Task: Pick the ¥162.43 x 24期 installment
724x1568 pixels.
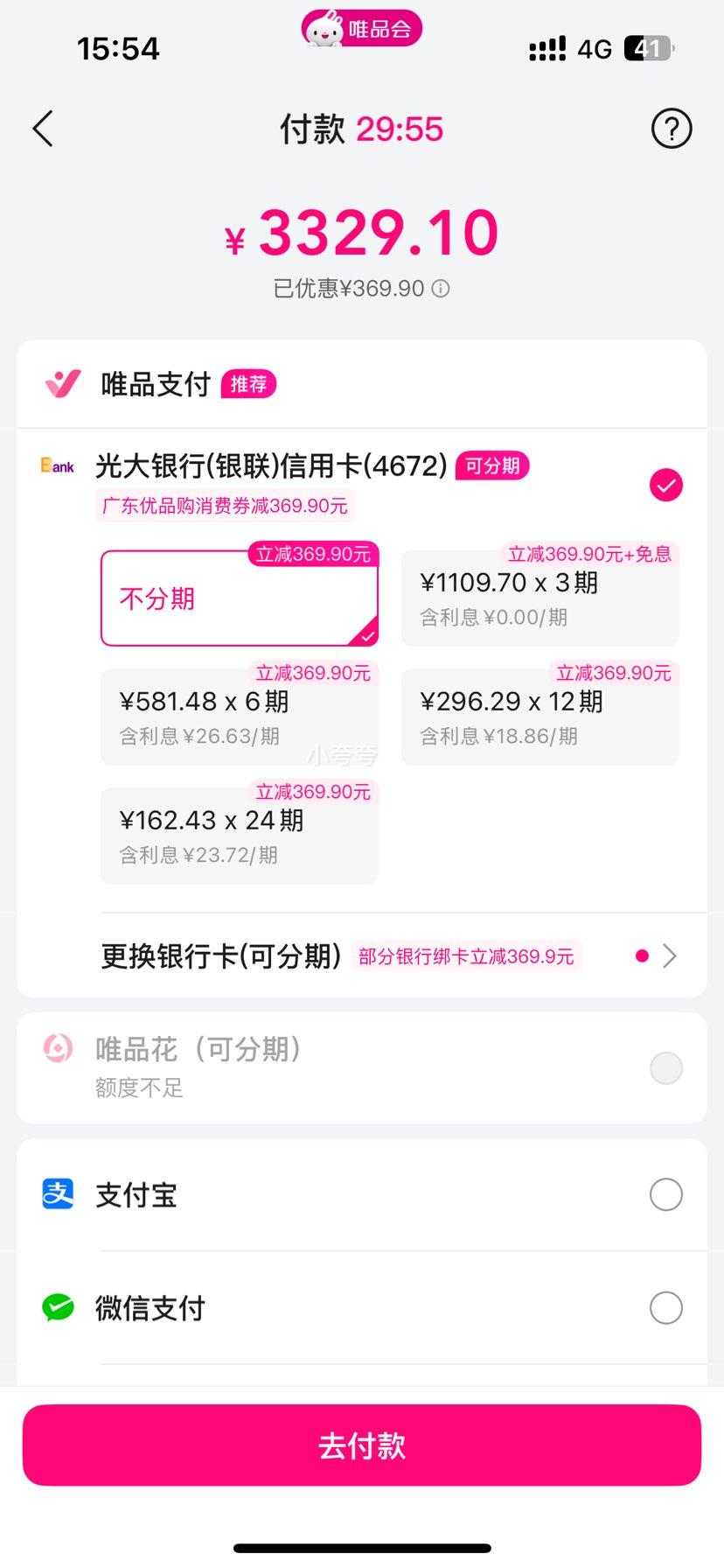Action: (x=239, y=832)
